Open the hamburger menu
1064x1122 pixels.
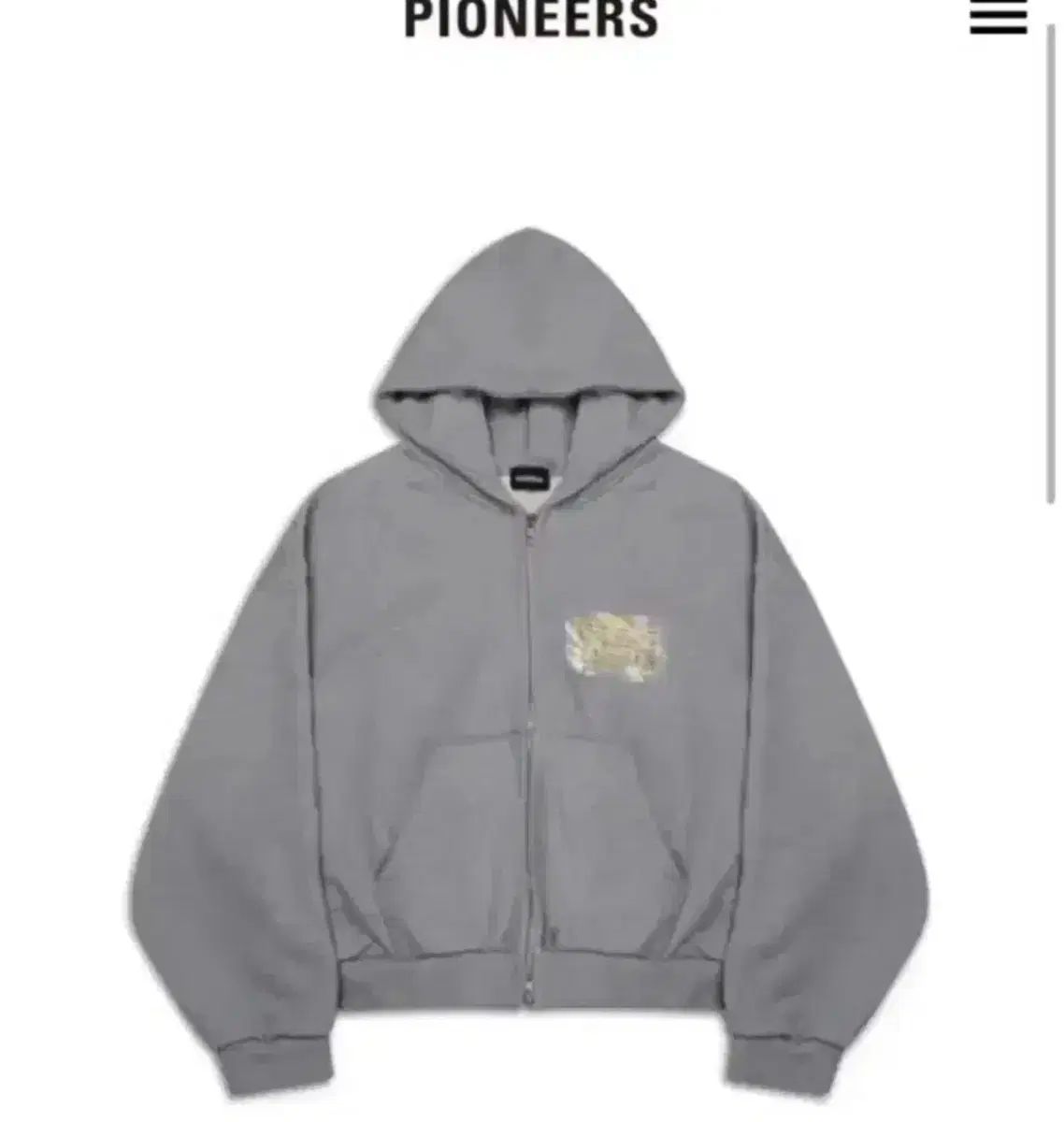999,17
